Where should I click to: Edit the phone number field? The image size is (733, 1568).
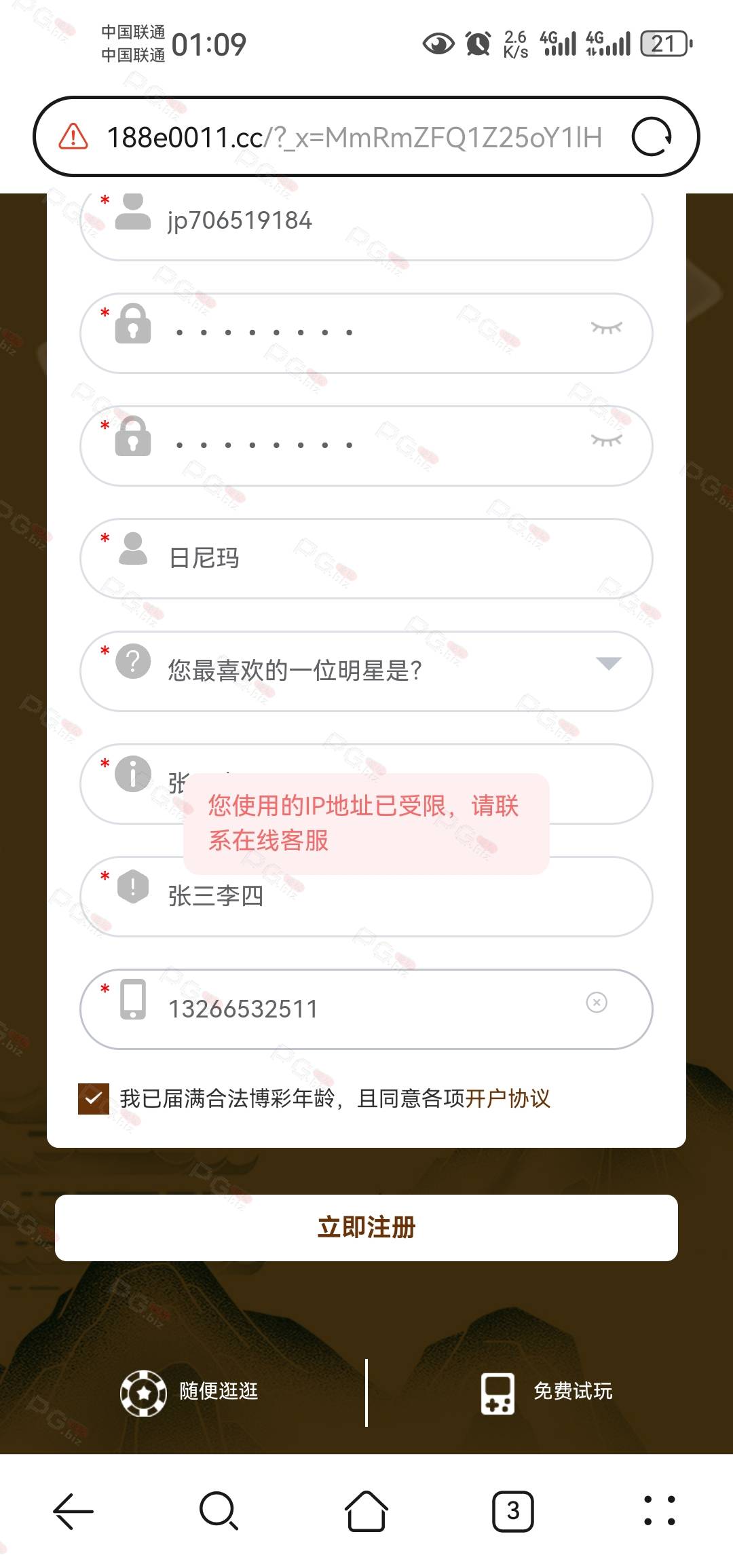(366, 1009)
